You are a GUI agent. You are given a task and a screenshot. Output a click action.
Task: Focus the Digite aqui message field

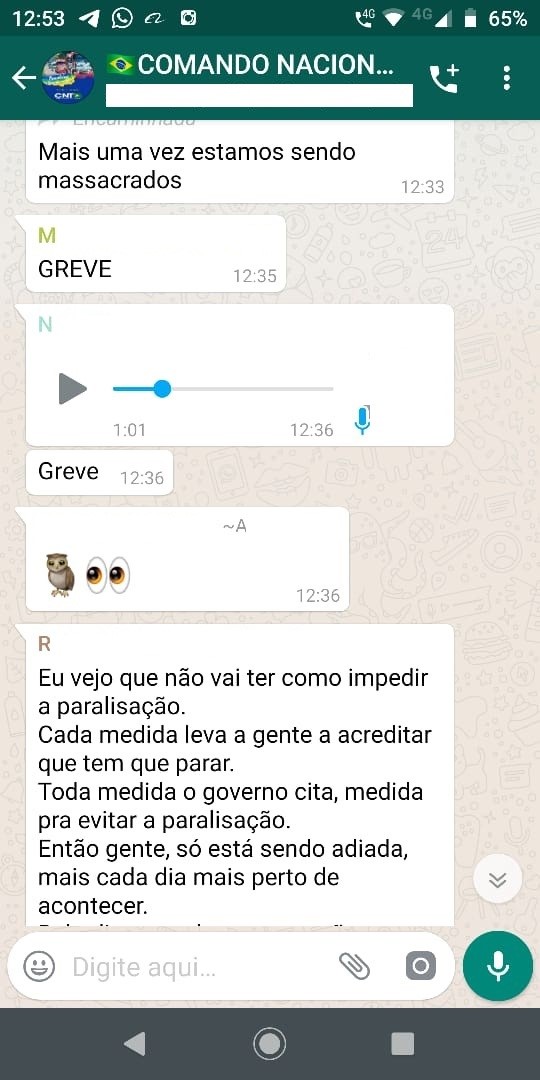click(200, 967)
